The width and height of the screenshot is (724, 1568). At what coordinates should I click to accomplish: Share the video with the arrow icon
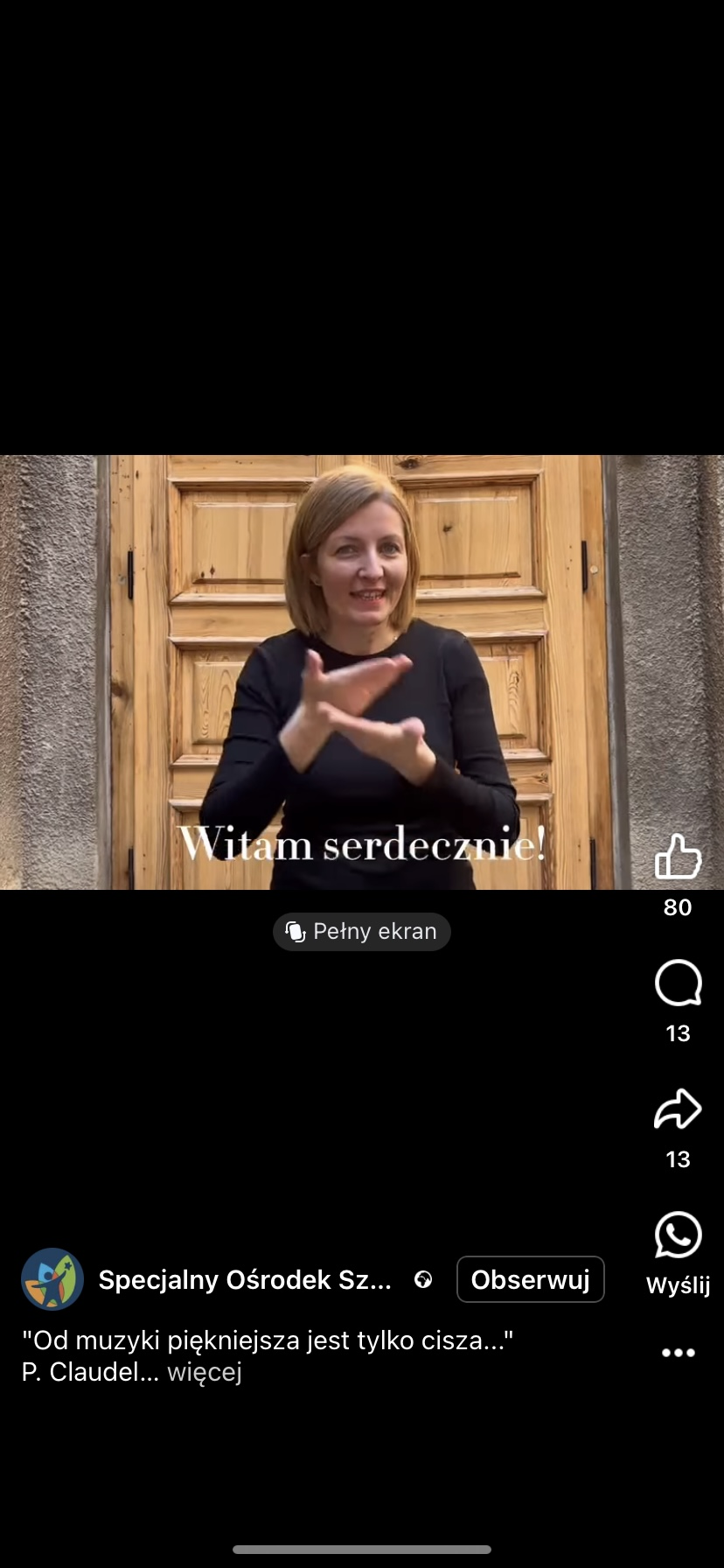pyautogui.click(x=678, y=1109)
